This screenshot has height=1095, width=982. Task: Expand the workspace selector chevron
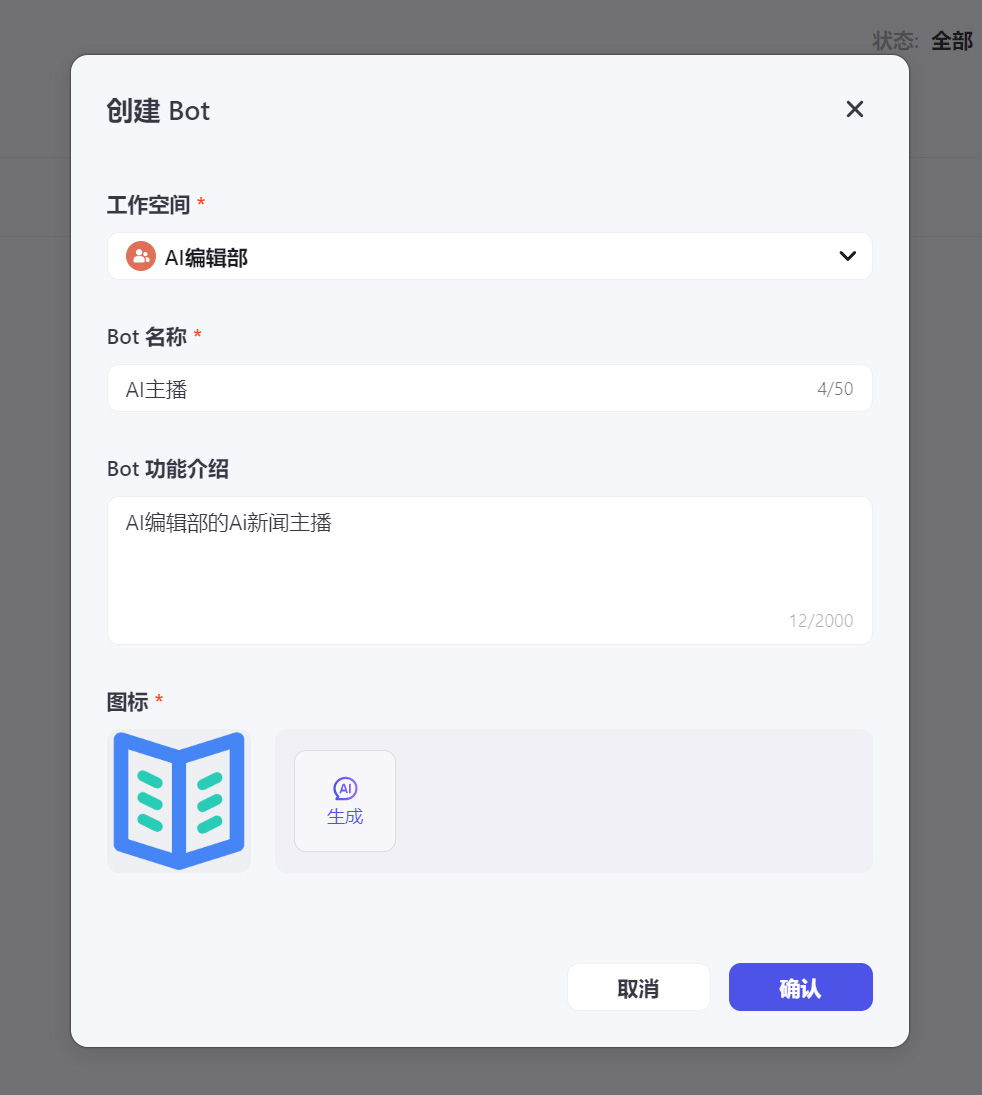tap(847, 256)
